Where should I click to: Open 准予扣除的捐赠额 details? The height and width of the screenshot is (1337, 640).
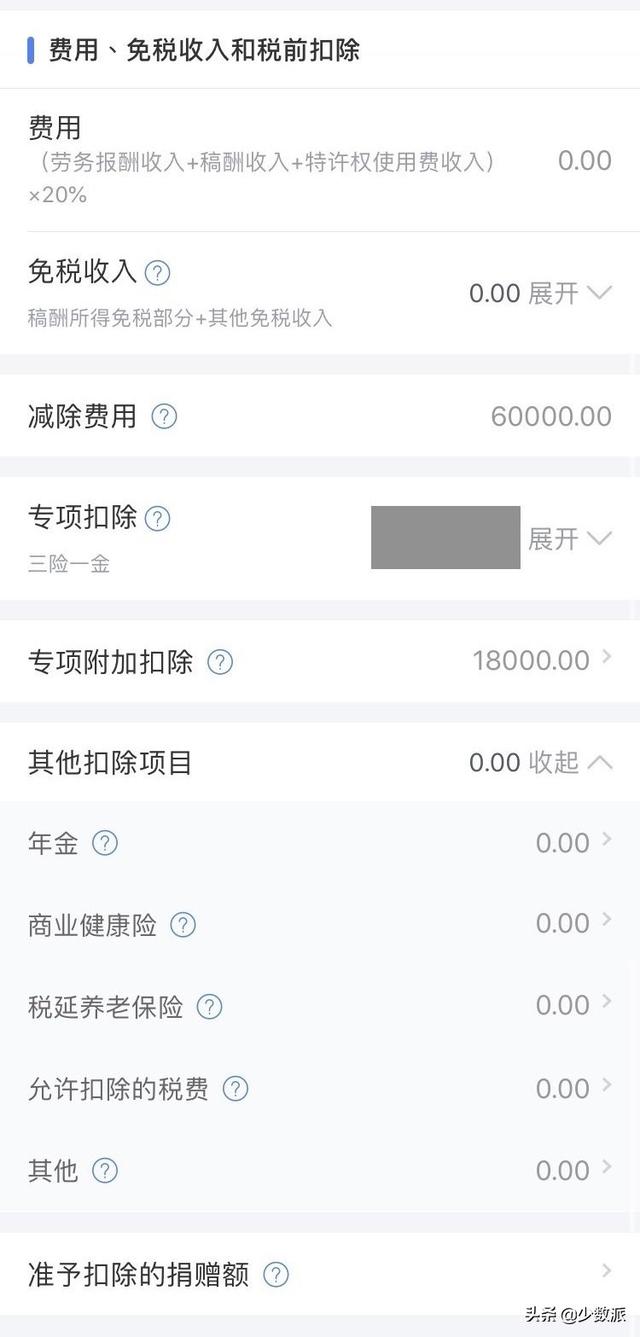coord(320,1274)
